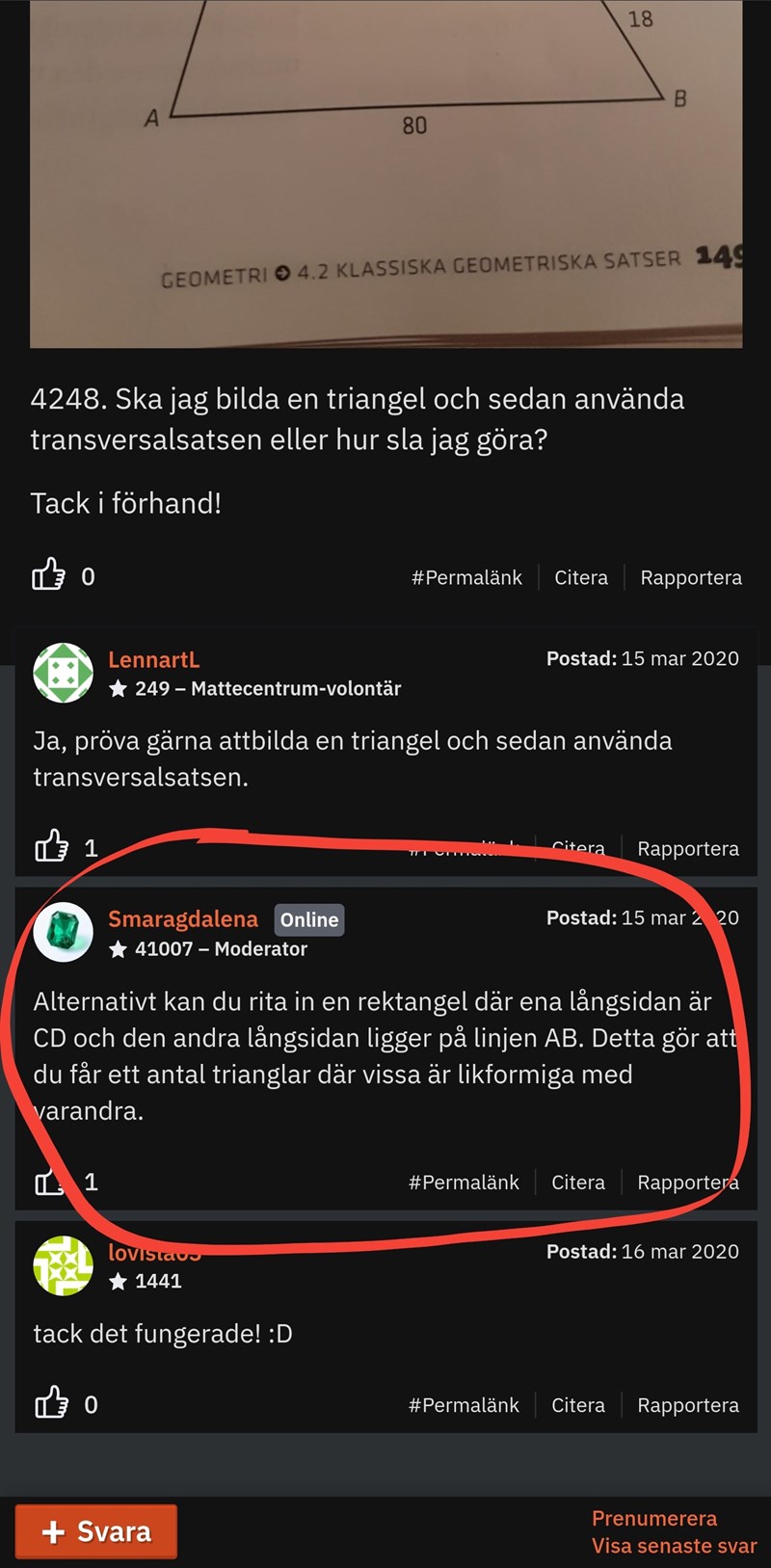Viewport: 771px width, 1568px height.
Task: Like LennartL's reply
Action: 52,847
